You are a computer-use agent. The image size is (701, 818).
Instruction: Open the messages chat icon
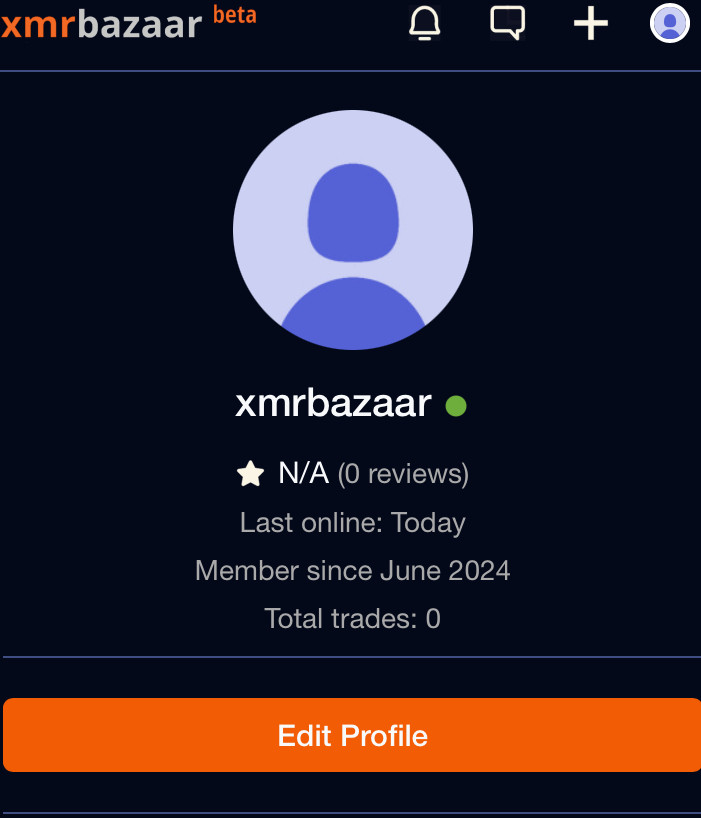(508, 22)
